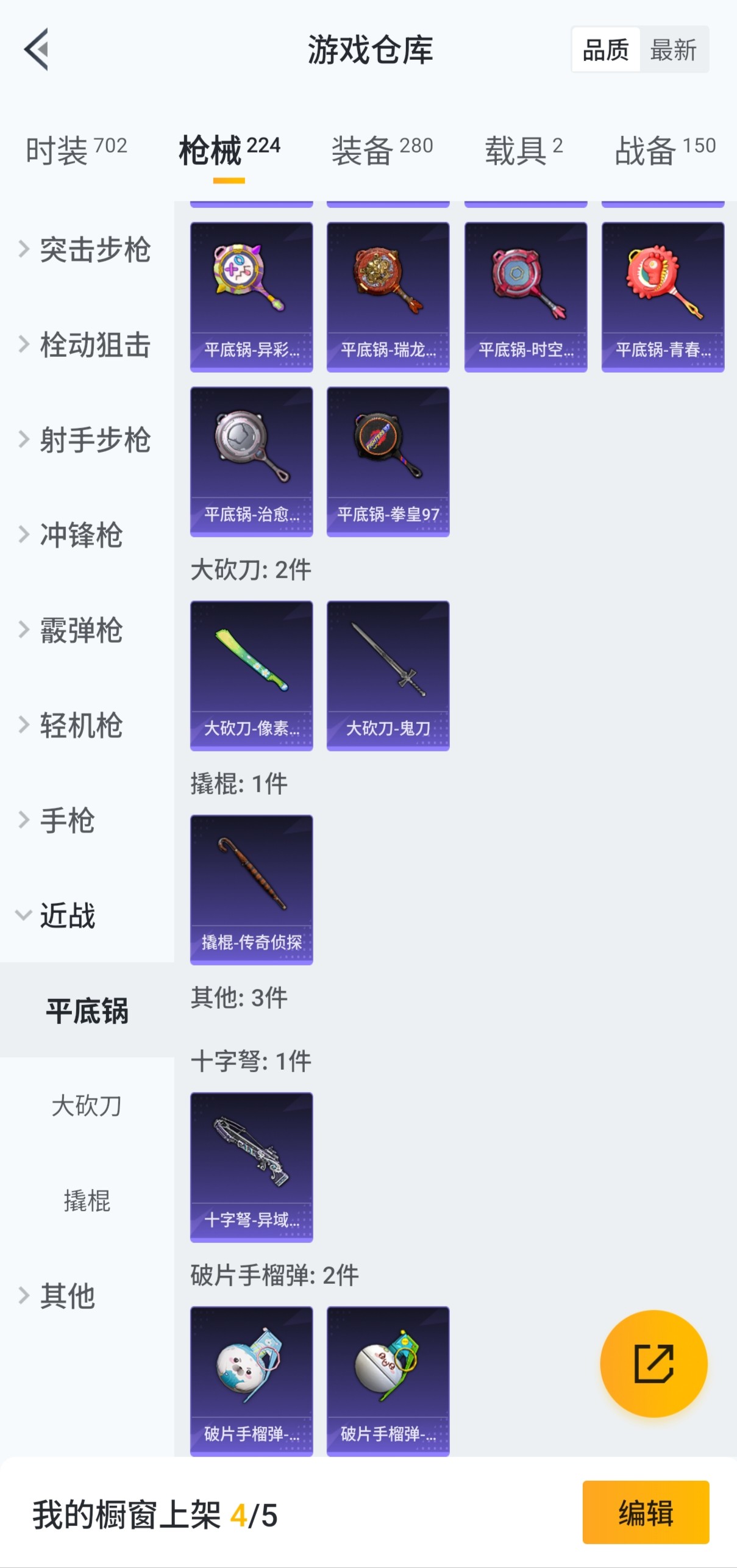737x1568 pixels.
Task: Select the 撬棍 subcategory
Action: pos(87,1201)
